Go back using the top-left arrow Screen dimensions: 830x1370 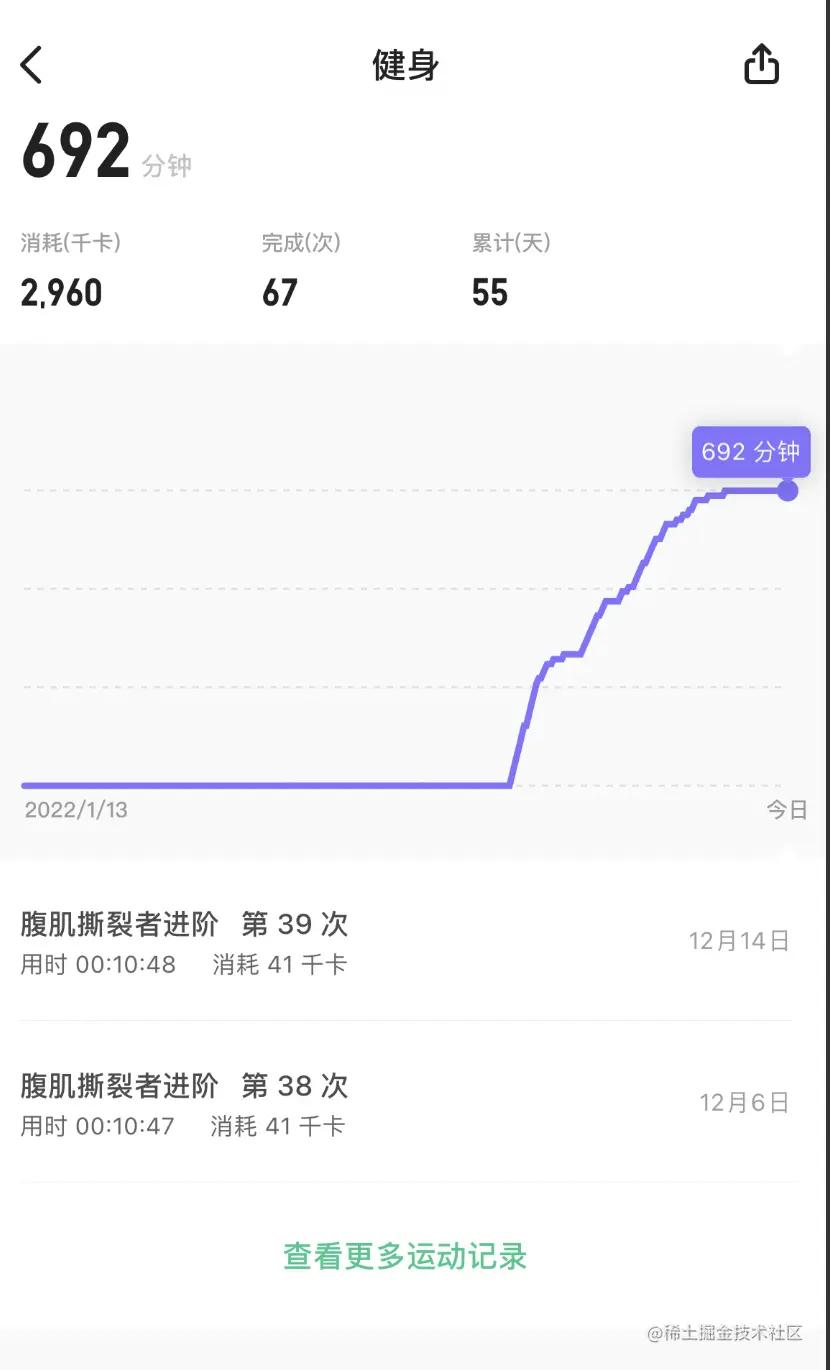32,65
